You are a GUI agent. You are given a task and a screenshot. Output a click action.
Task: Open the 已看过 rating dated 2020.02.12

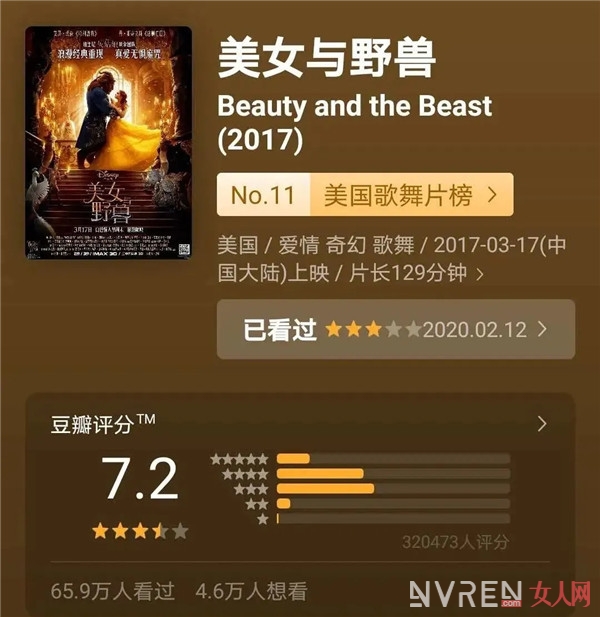(x=396, y=329)
